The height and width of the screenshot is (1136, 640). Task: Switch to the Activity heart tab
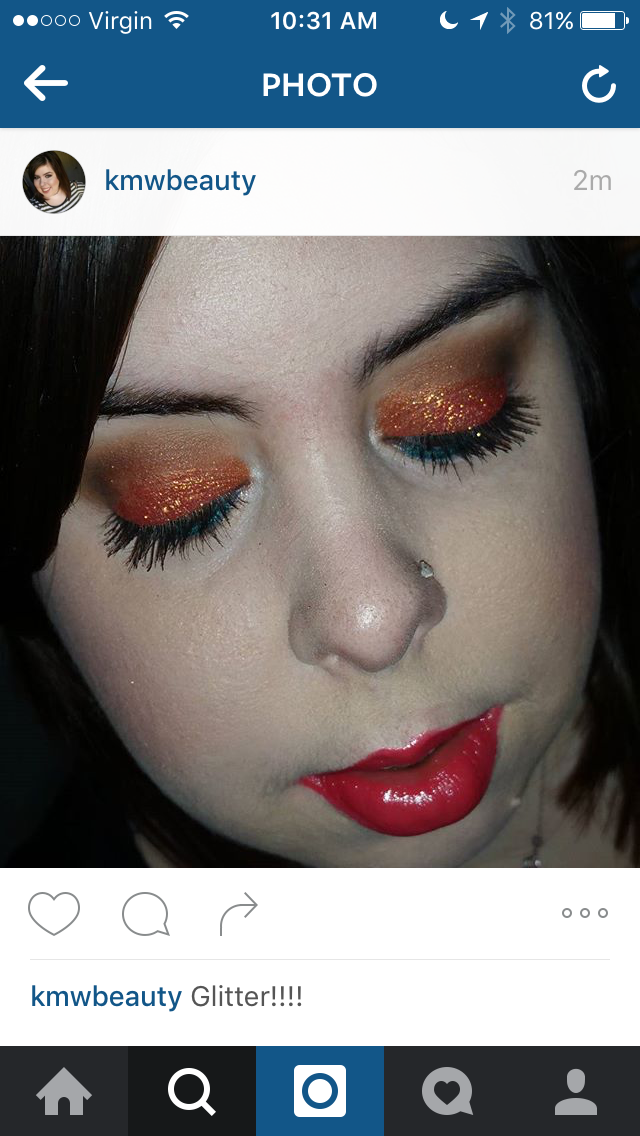click(448, 1091)
